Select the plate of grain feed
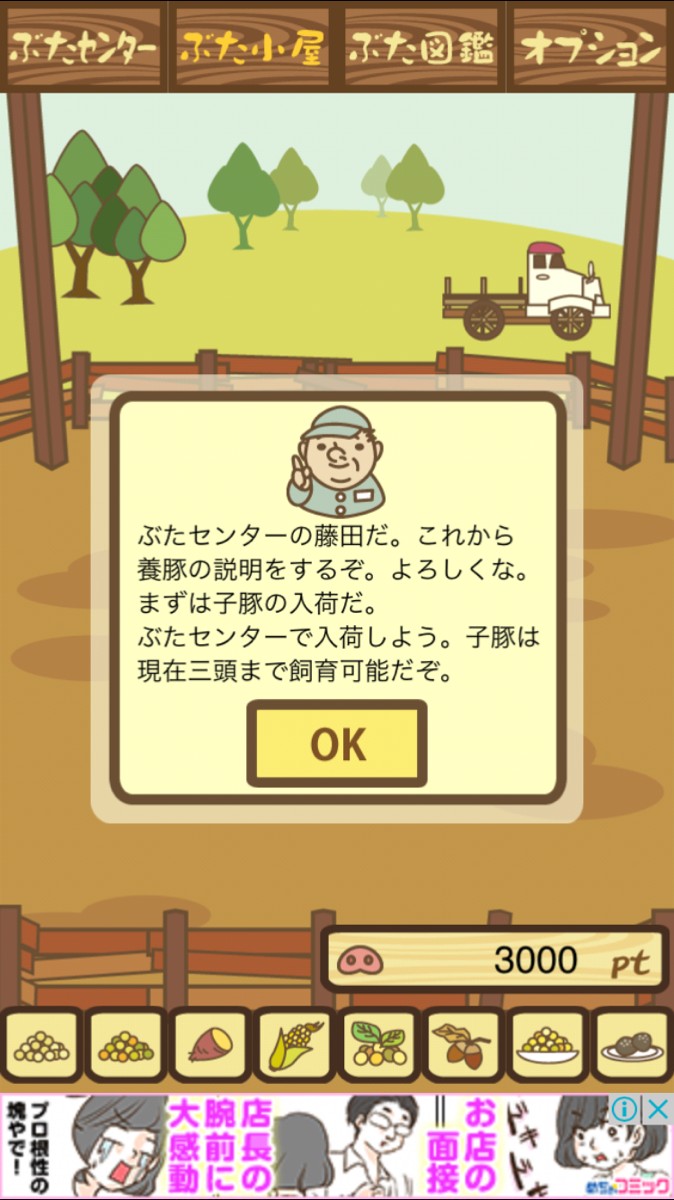Screen dimensions: 674x1200 [547, 1045]
